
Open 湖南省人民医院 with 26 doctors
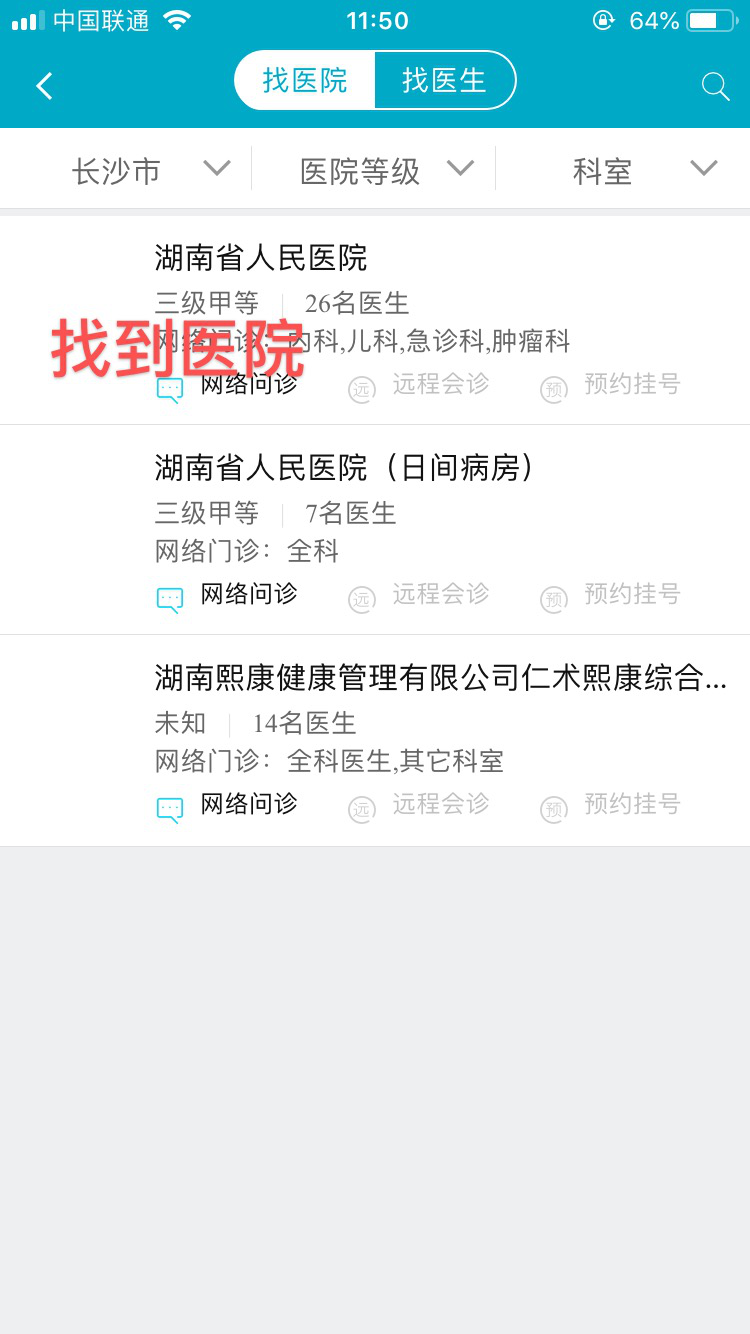tap(262, 259)
